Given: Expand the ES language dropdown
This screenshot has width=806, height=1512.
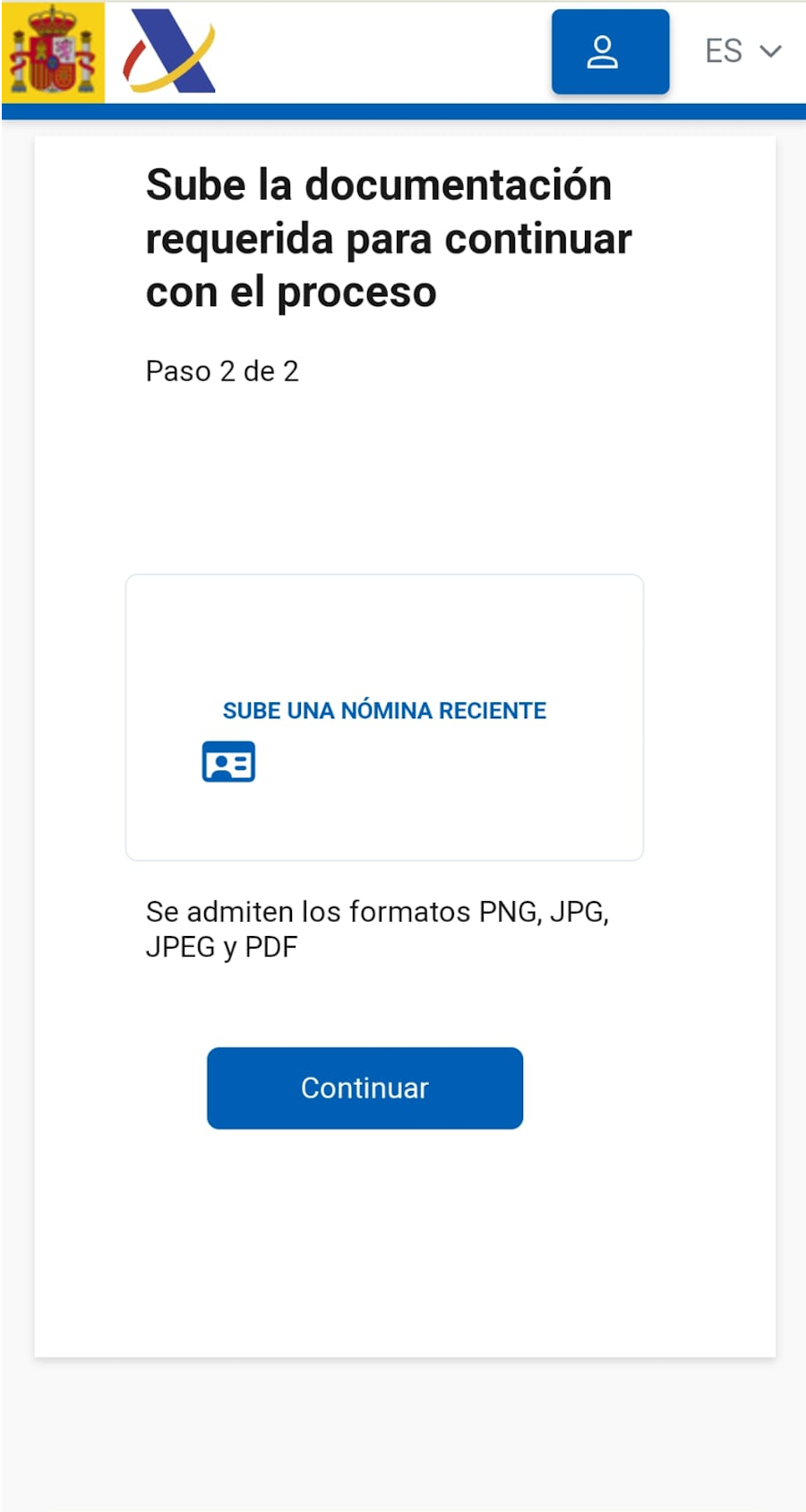Looking at the screenshot, I should [x=743, y=51].
